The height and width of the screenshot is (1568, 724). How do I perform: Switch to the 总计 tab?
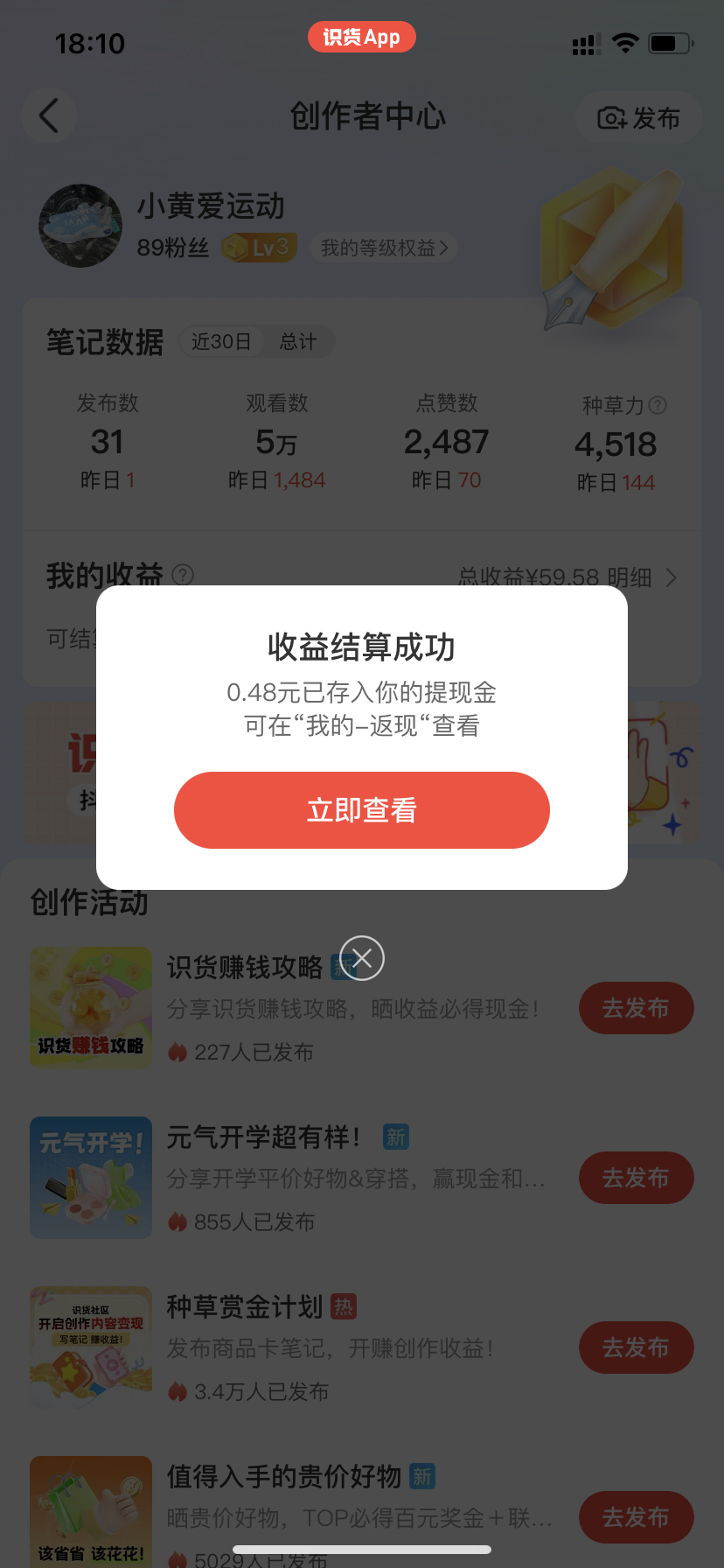click(298, 342)
